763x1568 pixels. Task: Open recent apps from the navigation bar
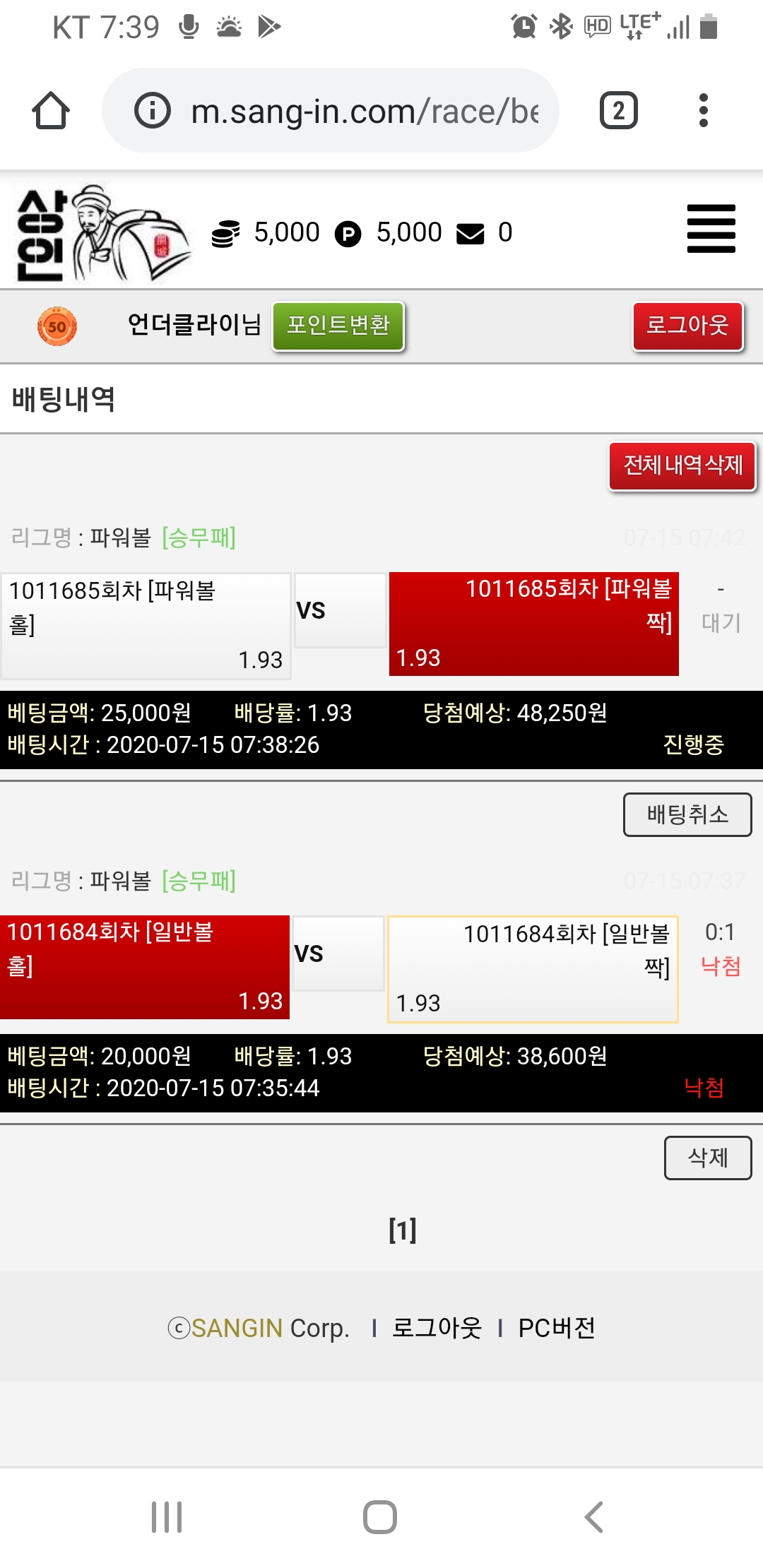[167, 1516]
